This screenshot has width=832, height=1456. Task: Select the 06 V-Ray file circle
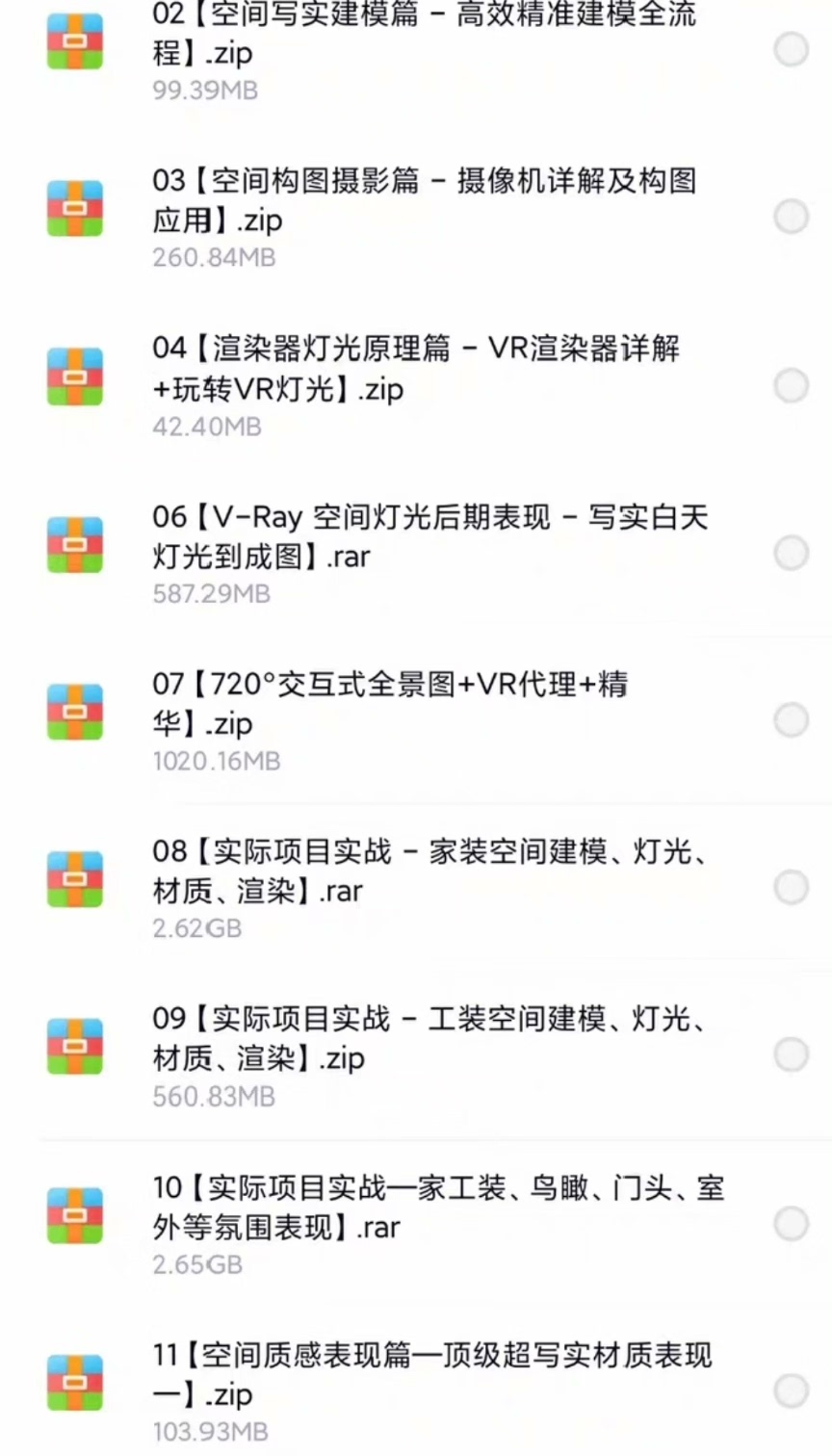click(792, 553)
